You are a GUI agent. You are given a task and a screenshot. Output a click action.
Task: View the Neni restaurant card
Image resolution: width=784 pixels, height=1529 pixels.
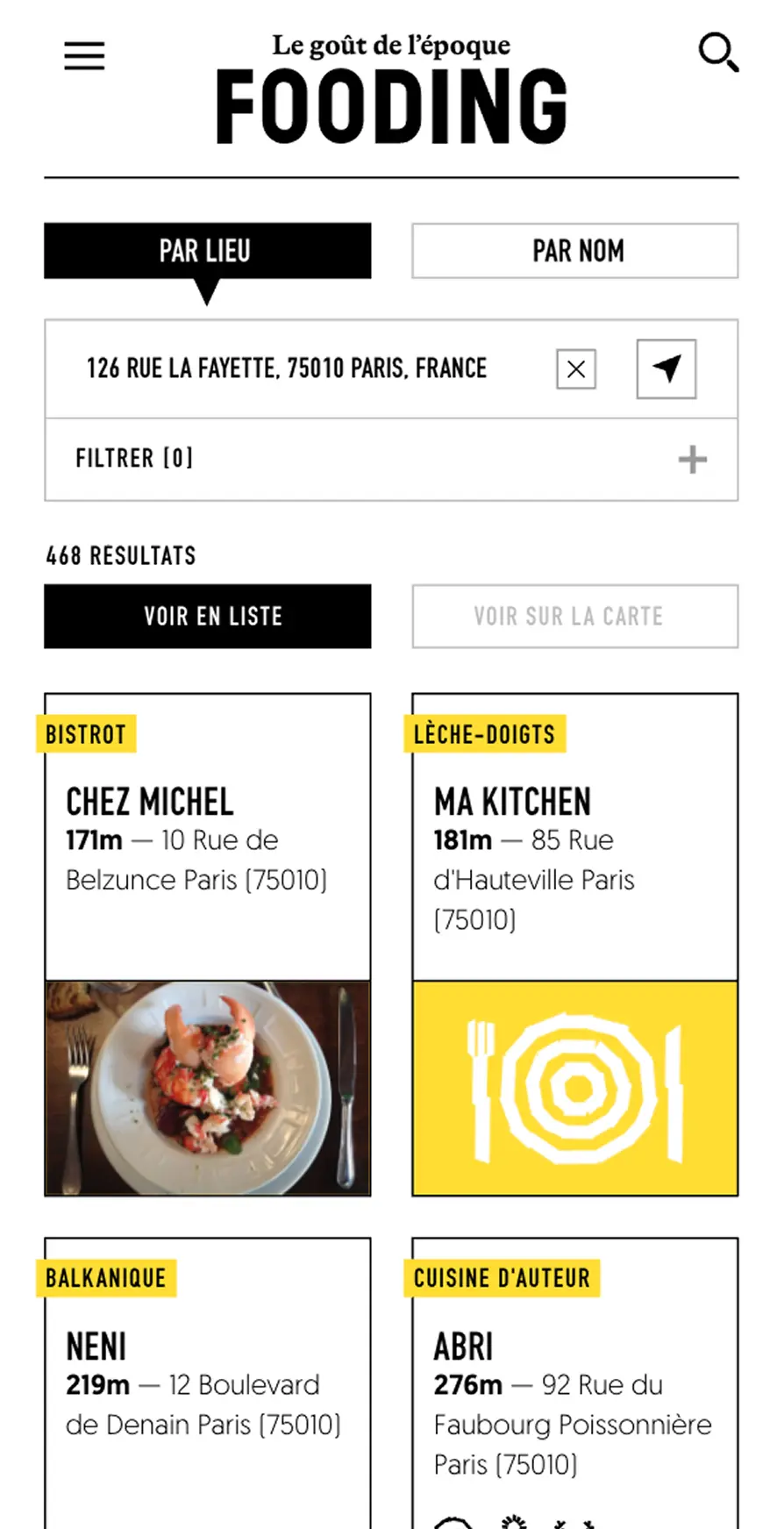tap(207, 1386)
